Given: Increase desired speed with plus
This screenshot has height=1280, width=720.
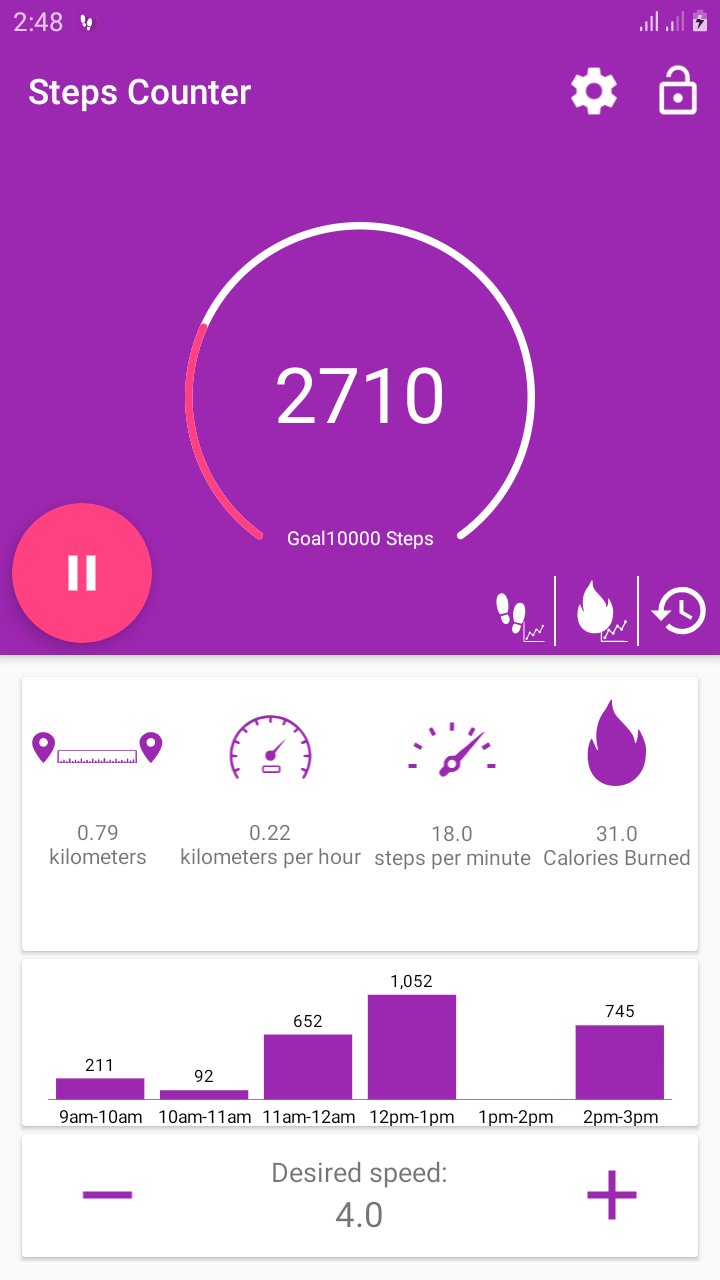Looking at the screenshot, I should coord(611,1195).
